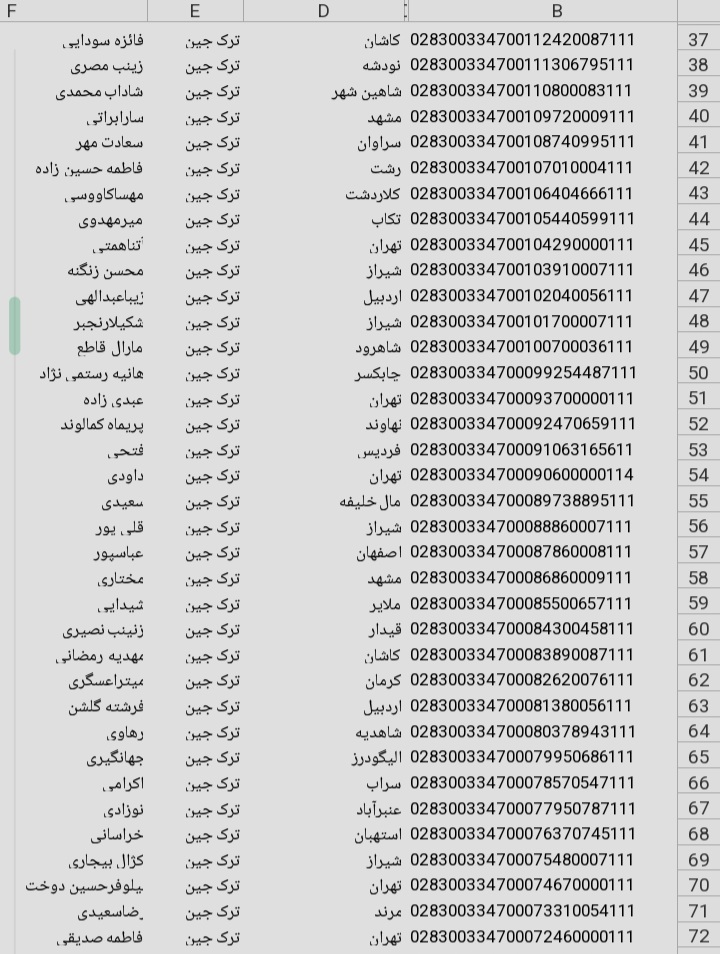Select column D header
This screenshot has width=720, height=954.
coord(323,11)
